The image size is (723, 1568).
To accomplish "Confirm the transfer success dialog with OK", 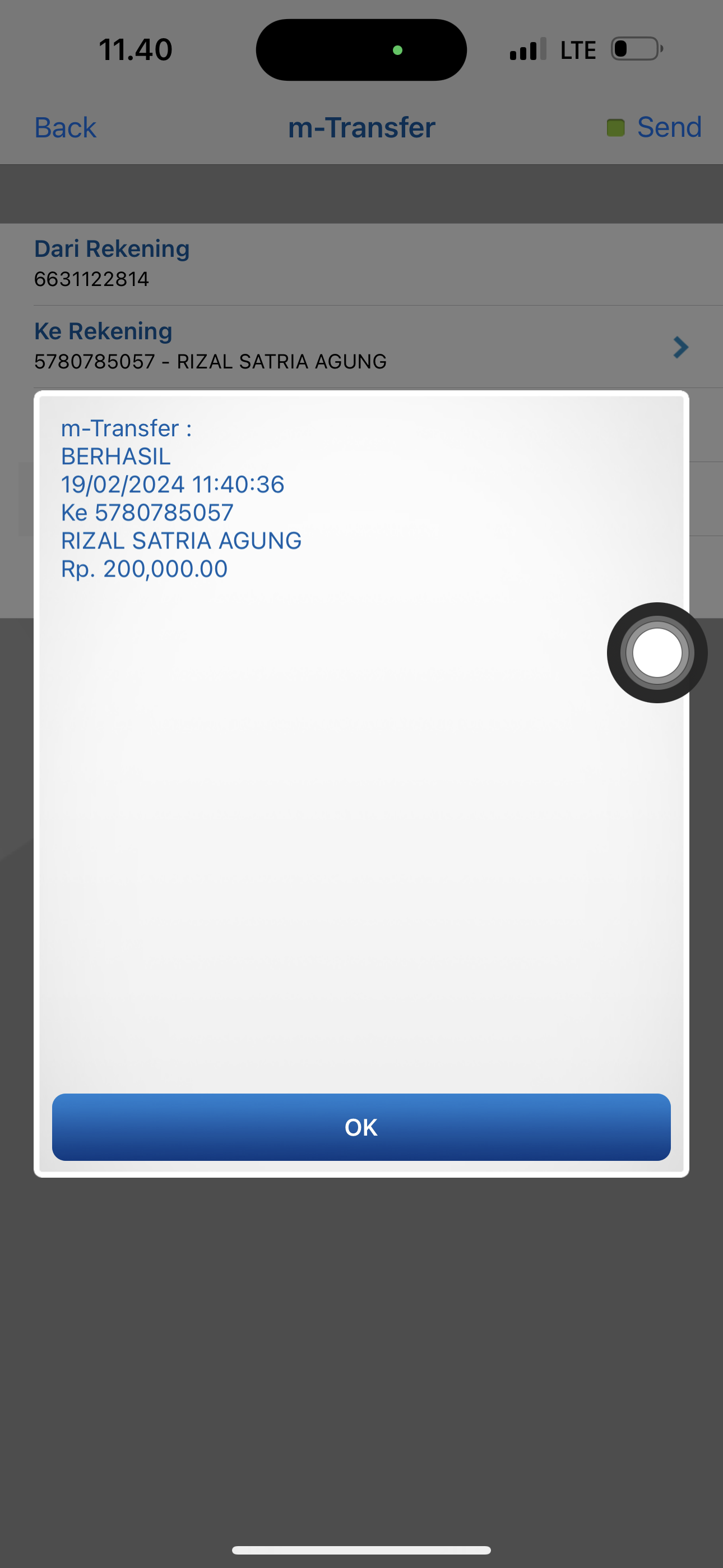I will (361, 1127).
